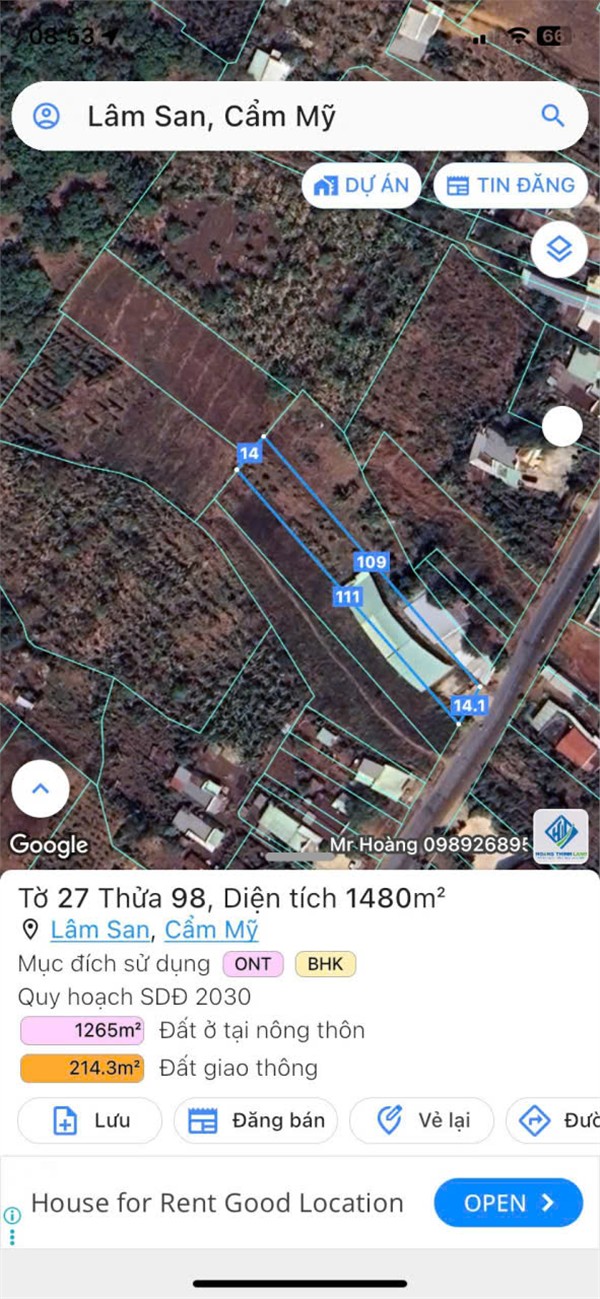The image size is (600, 1299).
Task: Follow the Cẩm Mỹ location link
Action: point(211,930)
